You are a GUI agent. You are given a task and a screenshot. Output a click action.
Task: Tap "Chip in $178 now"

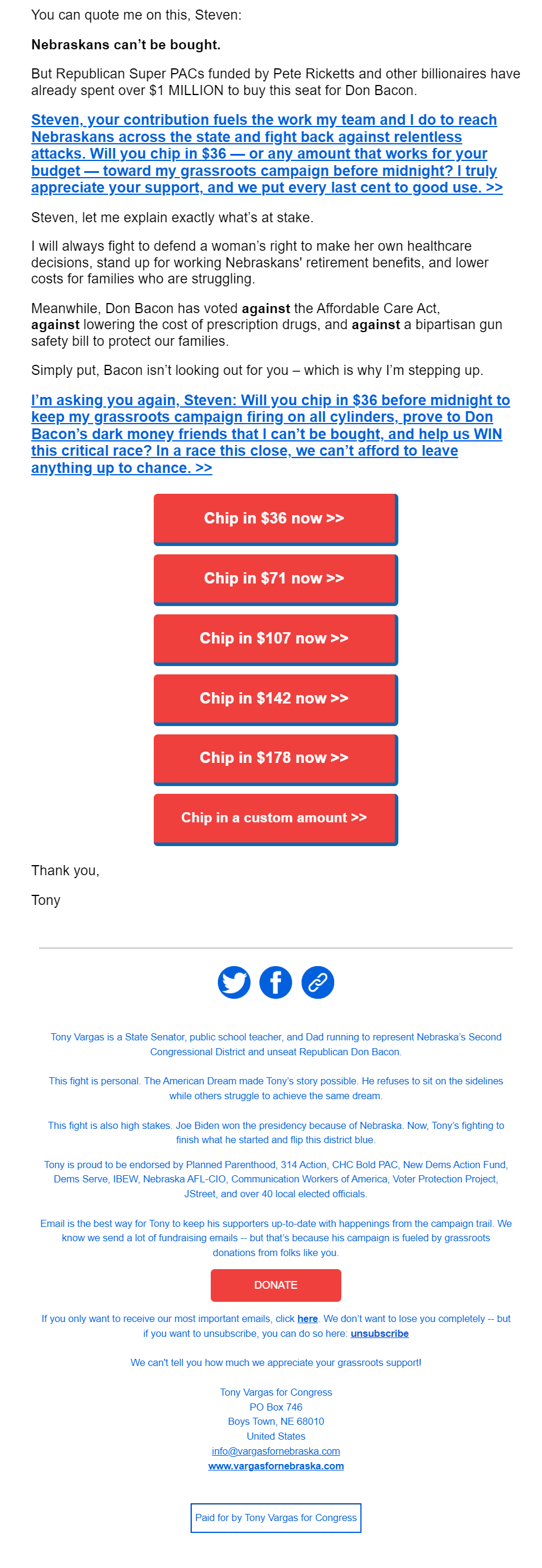(275, 758)
